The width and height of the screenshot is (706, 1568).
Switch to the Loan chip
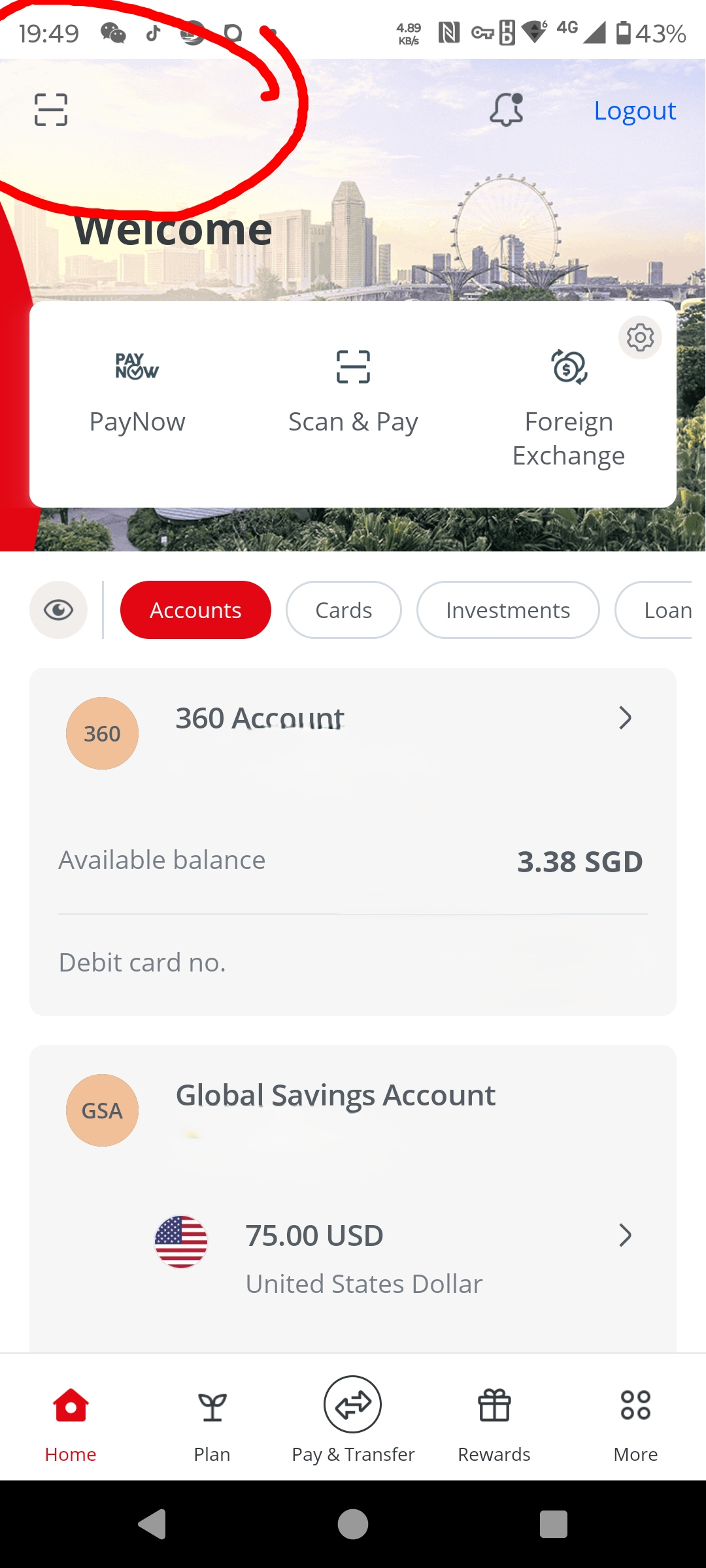[x=660, y=610]
